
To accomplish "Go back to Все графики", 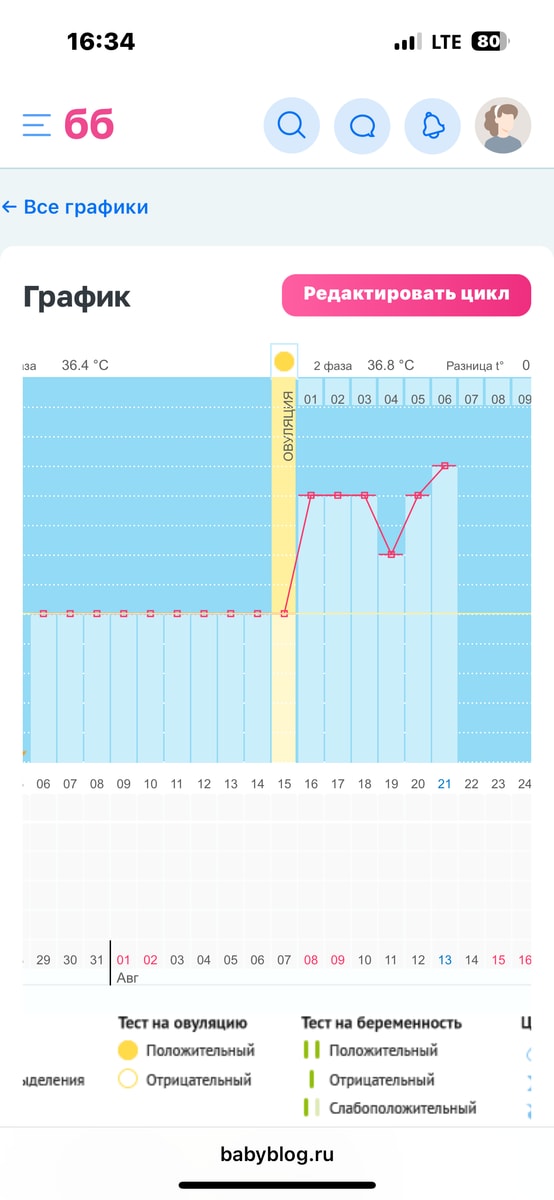I will pyautogui.click(x=75, y=207).
